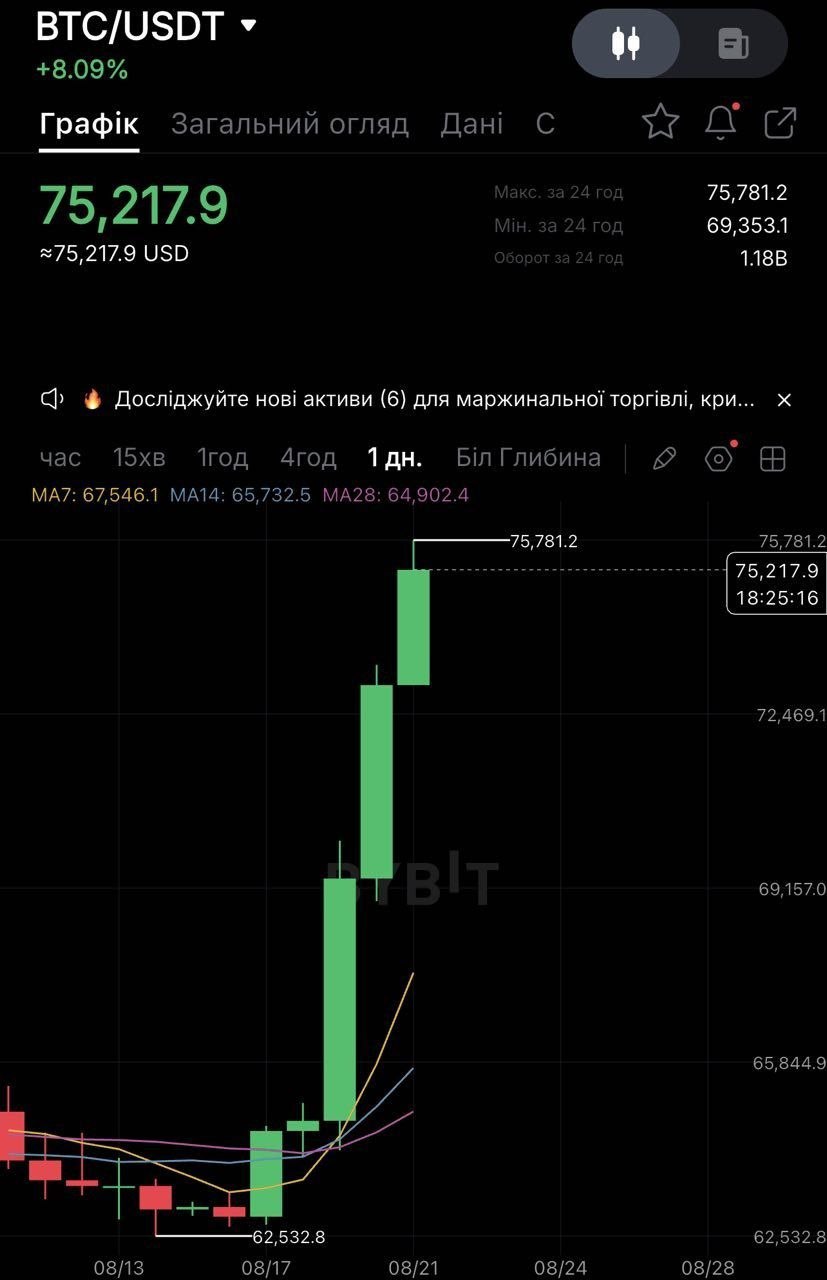Share the chart via share icon
This screenshot has width=827, height=1280.
780,122
